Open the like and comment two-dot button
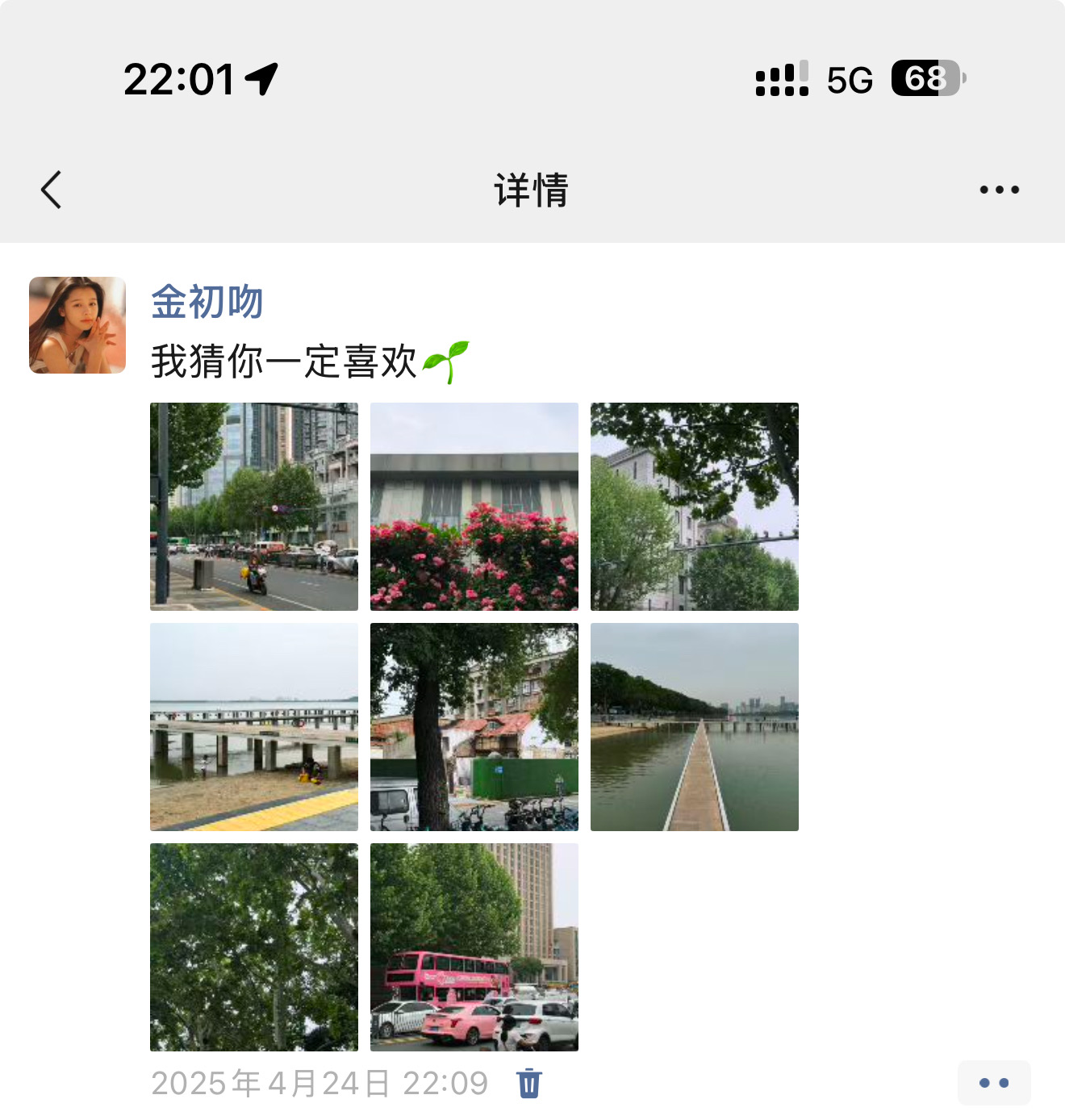1065x1120 pixels. pyautogui.click(x=994, y=1083)
